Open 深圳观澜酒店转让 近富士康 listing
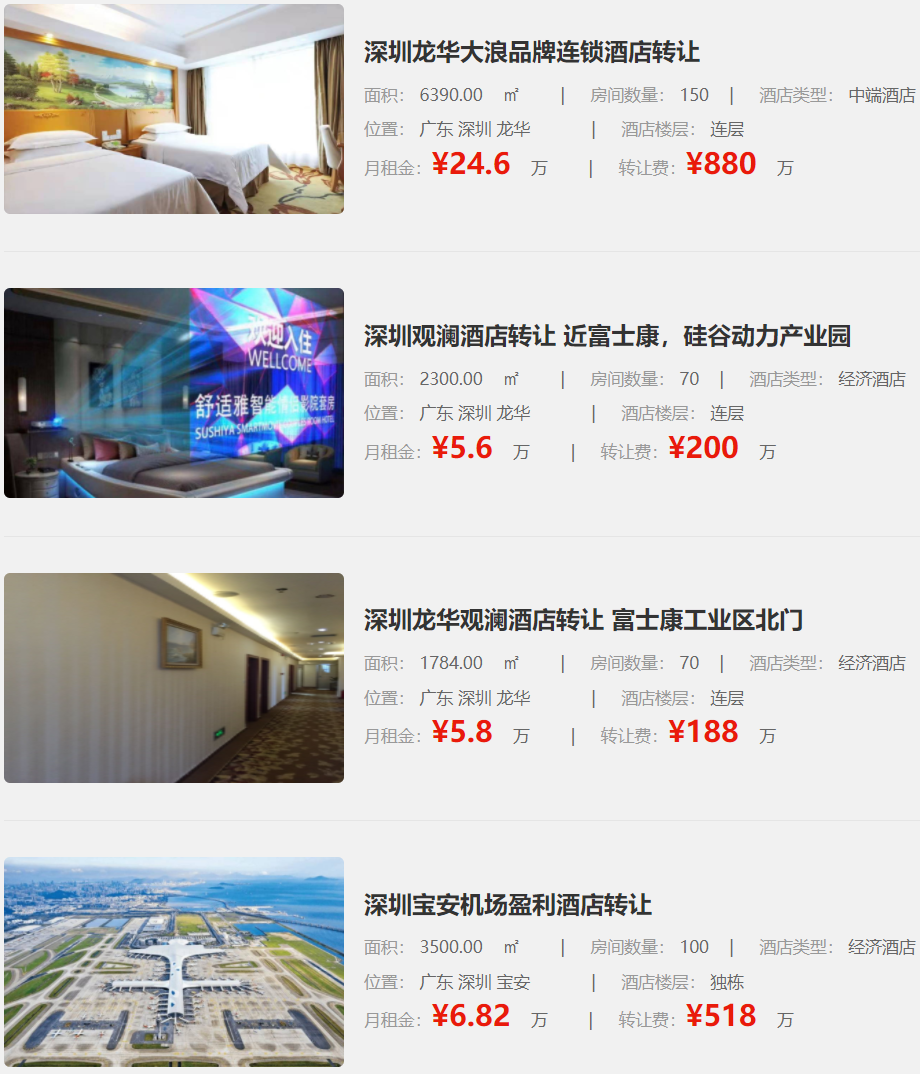This screenshot has width=920, height=1074. coord(607,336)
